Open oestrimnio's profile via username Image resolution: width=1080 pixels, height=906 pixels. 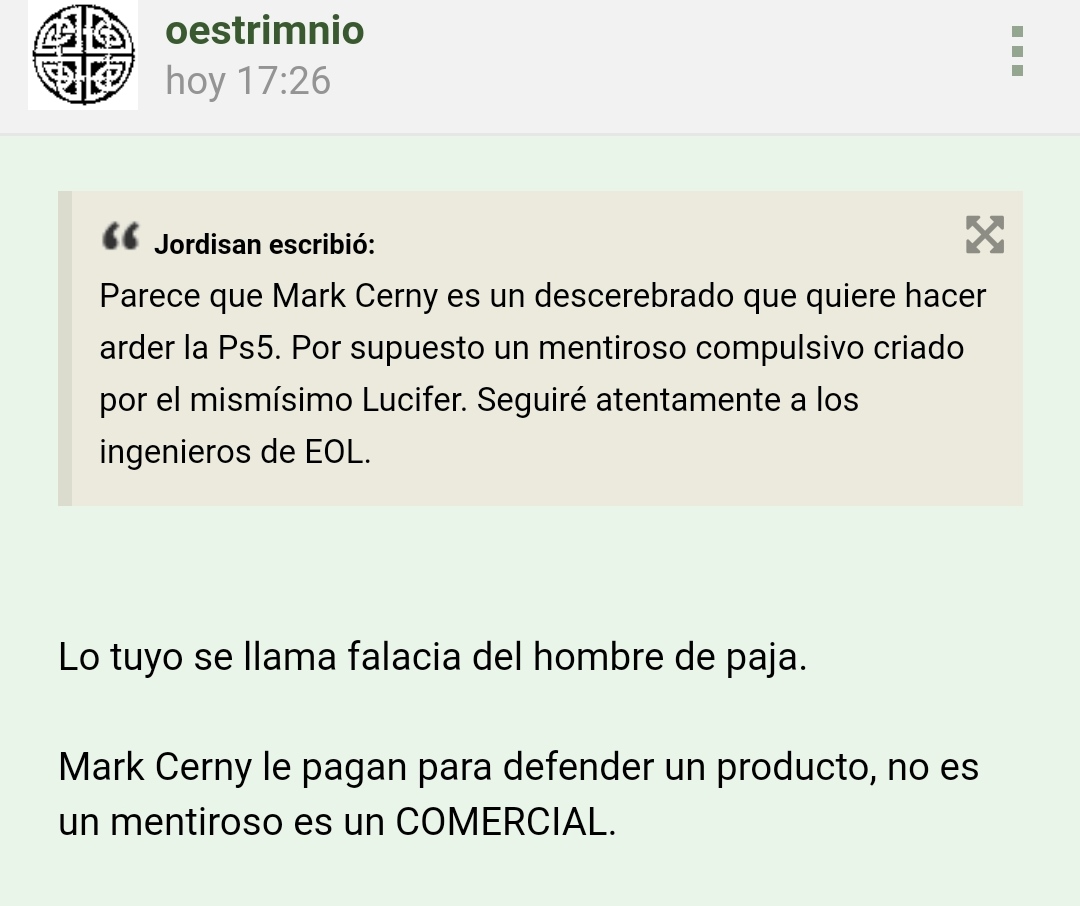click(x=264, y=30)
